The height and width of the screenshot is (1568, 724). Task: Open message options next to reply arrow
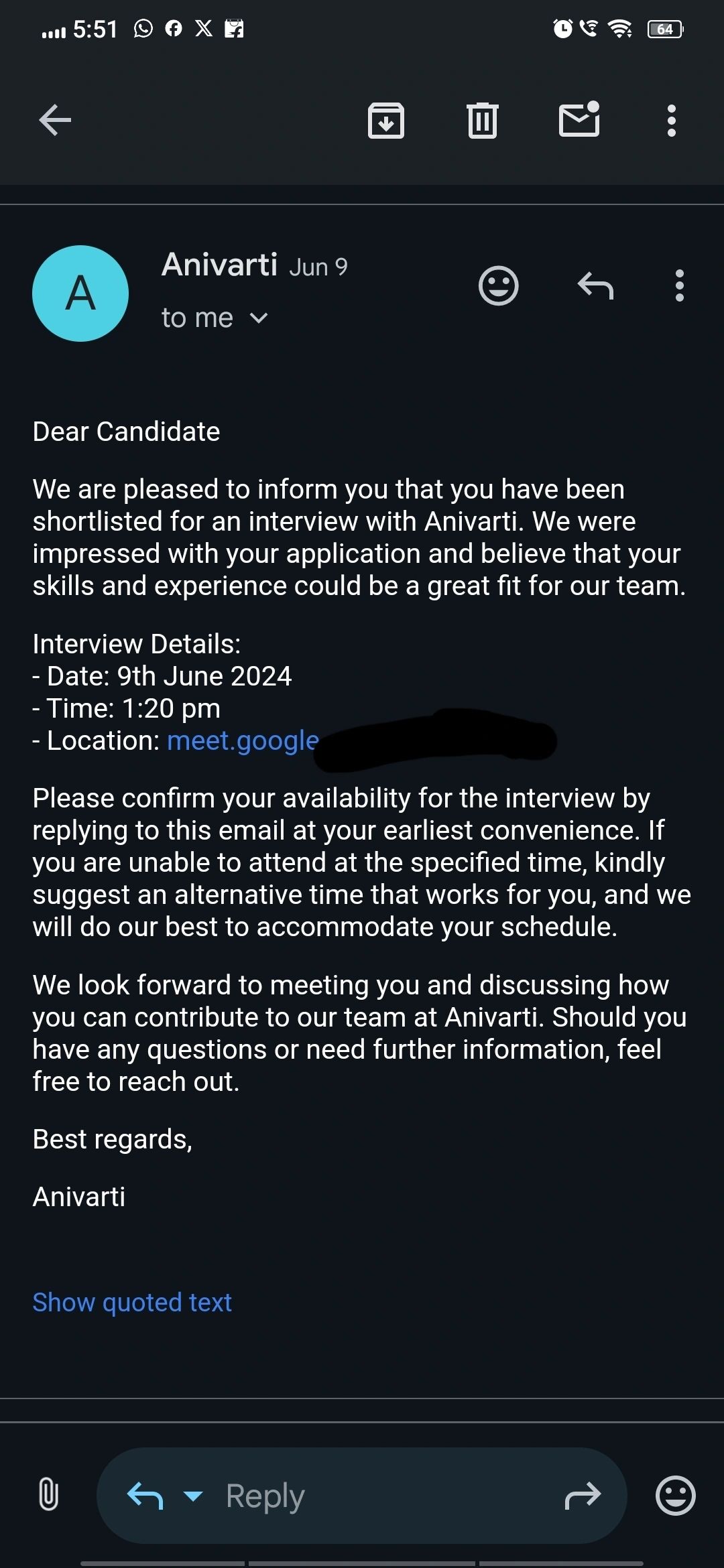coord(679,286)
